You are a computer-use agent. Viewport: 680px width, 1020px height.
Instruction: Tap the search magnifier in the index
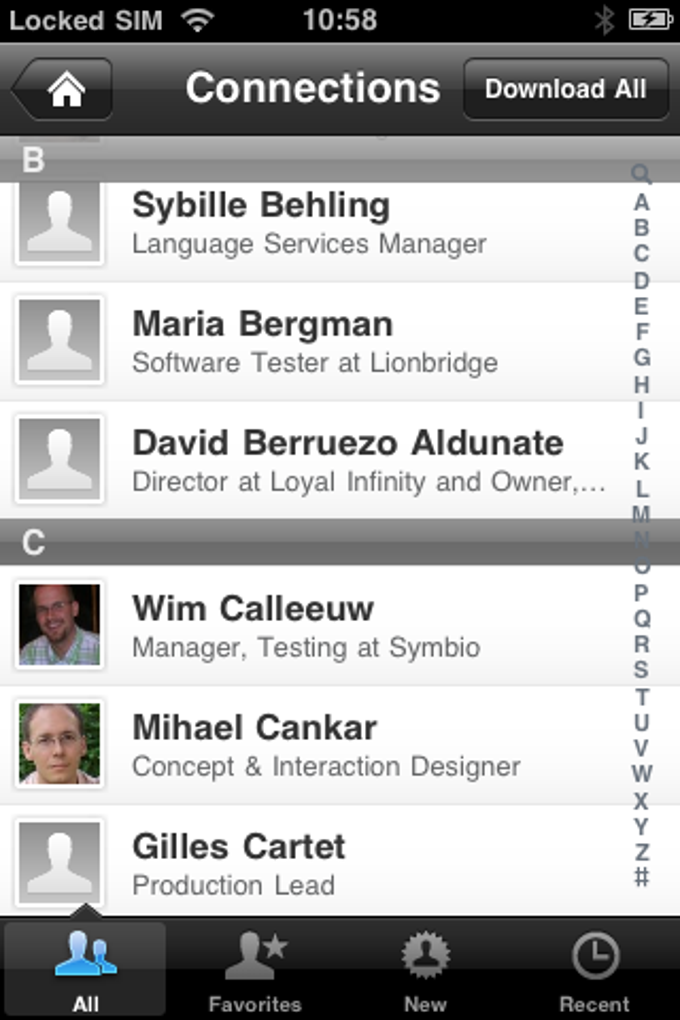[x=641, y=175]
